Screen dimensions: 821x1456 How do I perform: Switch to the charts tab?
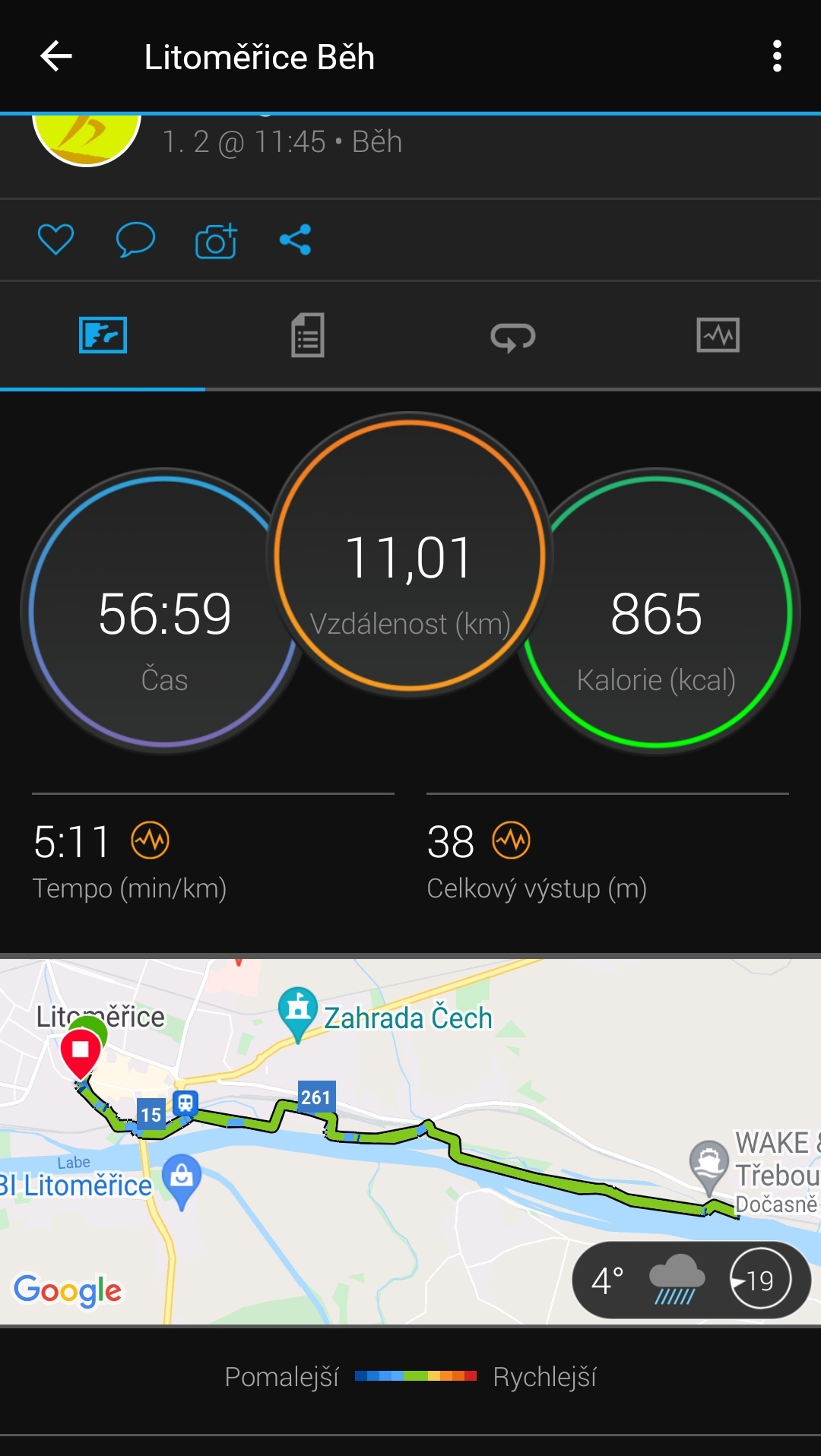pos(718,335)
